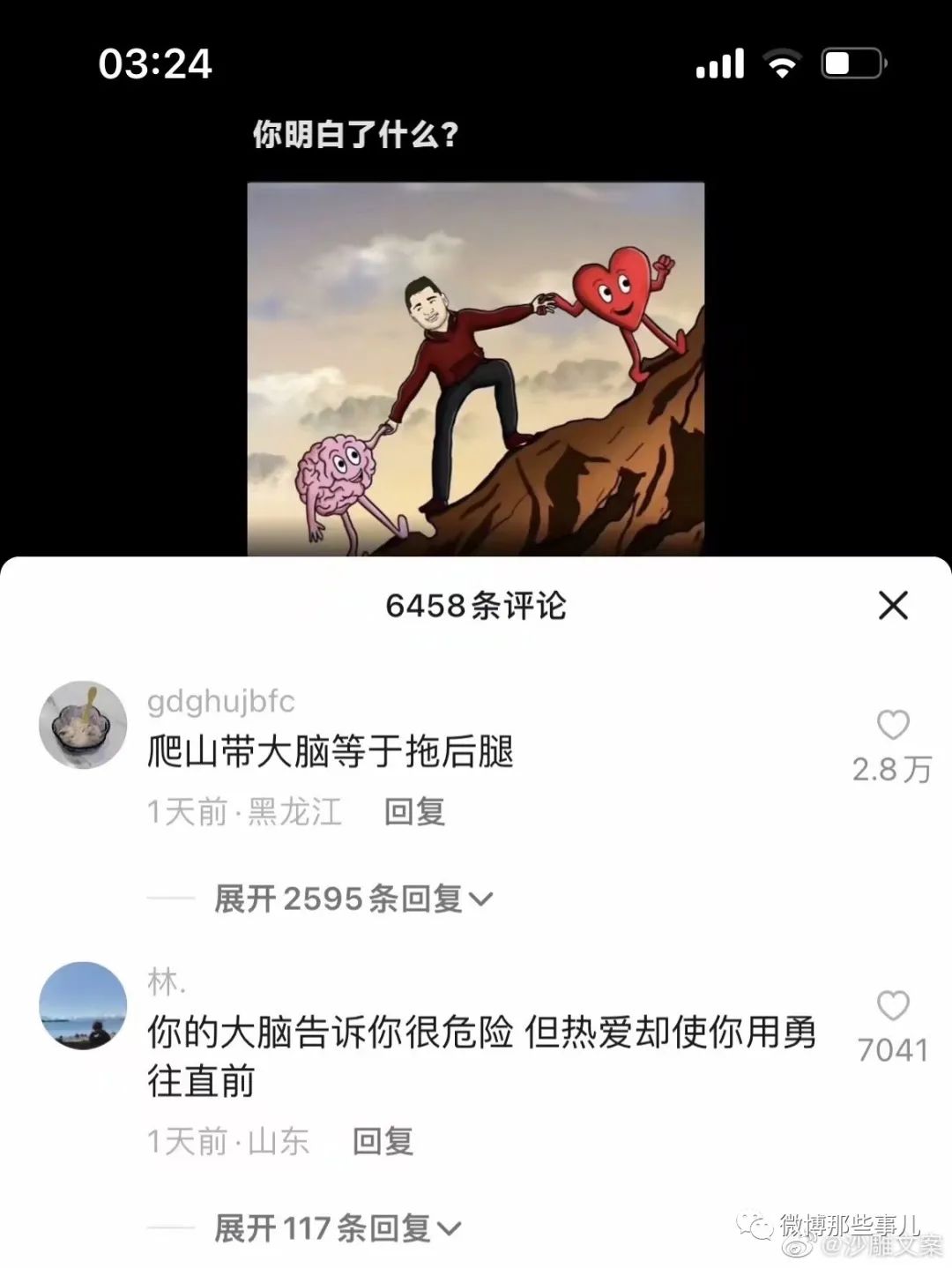Expand 117 replies under 林.'s comment
The height and width of the screenshot is (1268, 952).
pyautogui.click(x=337, y=1227)
